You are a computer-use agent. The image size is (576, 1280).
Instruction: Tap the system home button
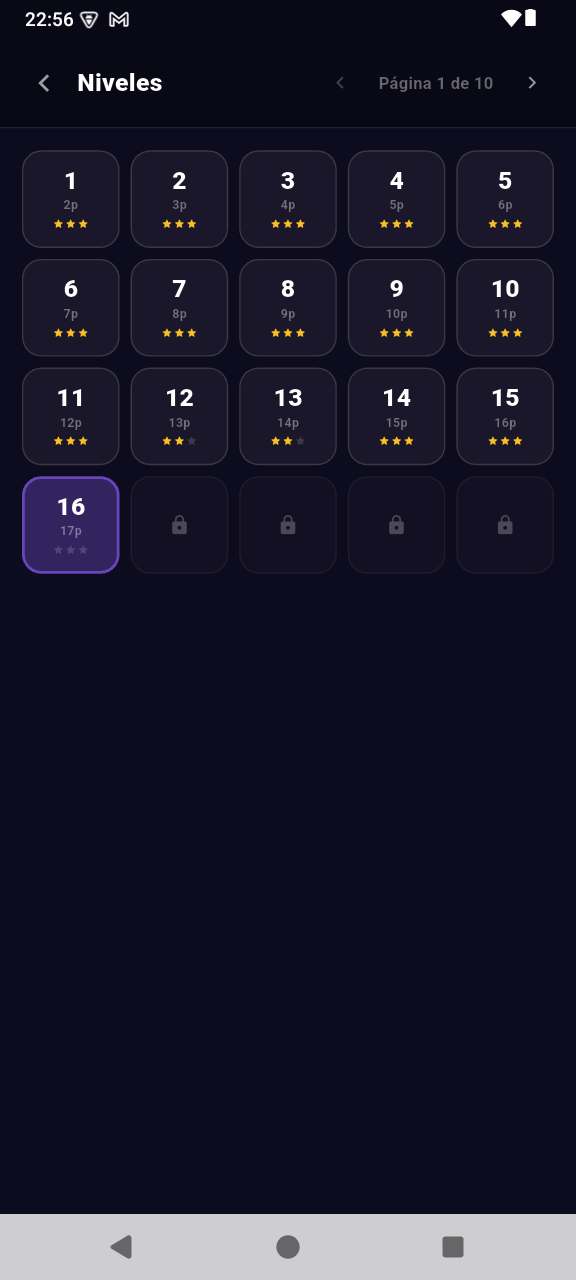pos(288,1246)
